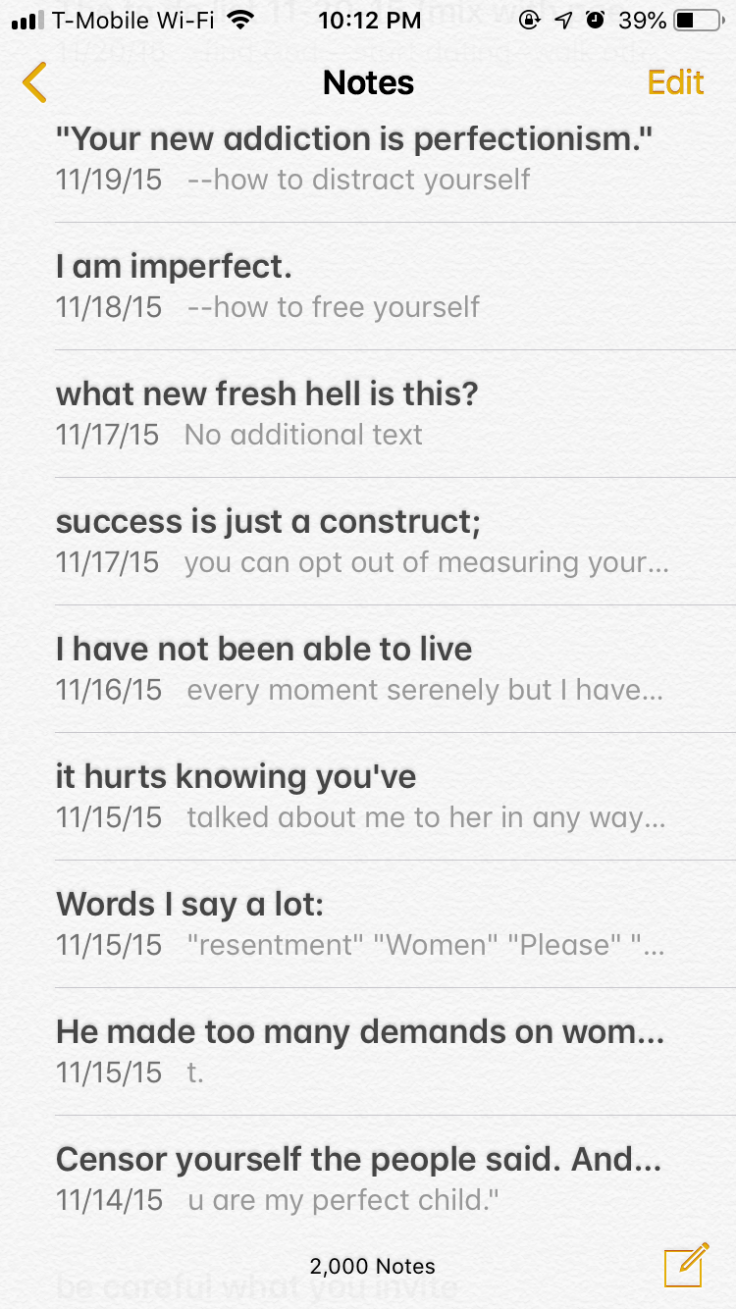This screenshot has width=736, height=1309.
Task: Tap the Edit button
Action: [675, 82]
